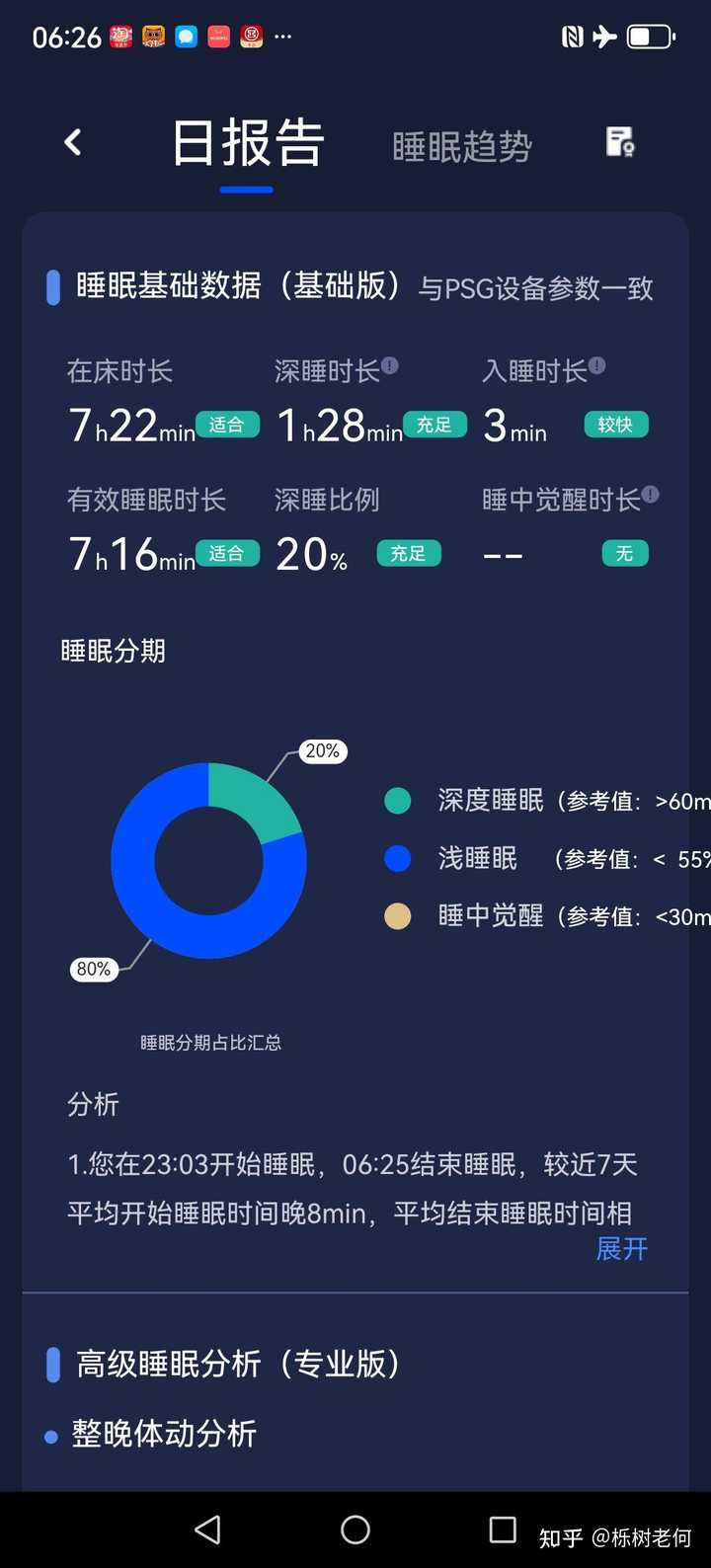Image resolution: width=711 pixels, height=1568 pixels.
Task: Switch to the 睡眠趋势 tab
Action: (x=462, y=147)
